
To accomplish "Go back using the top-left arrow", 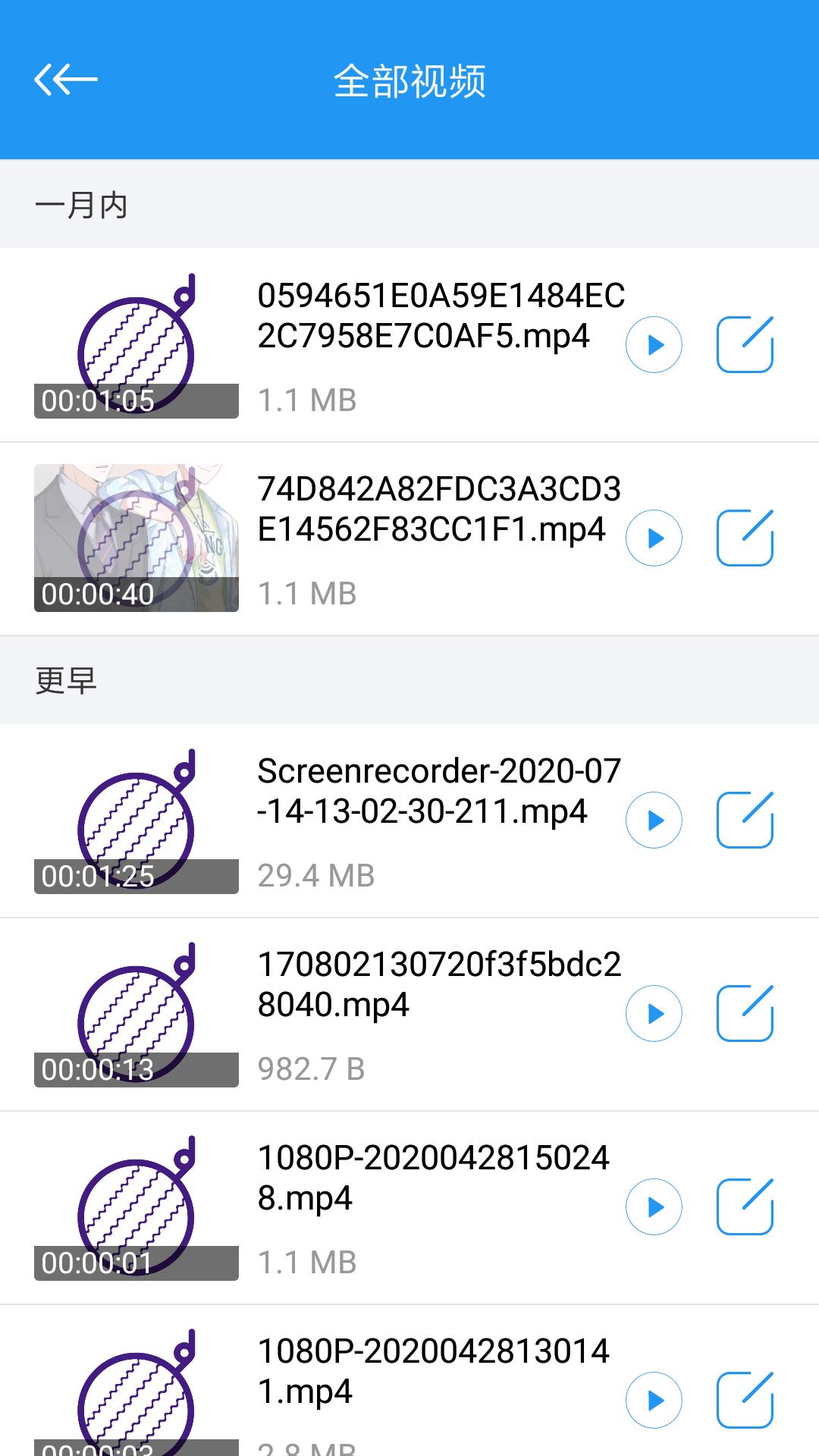I will (x=66, y=80).
